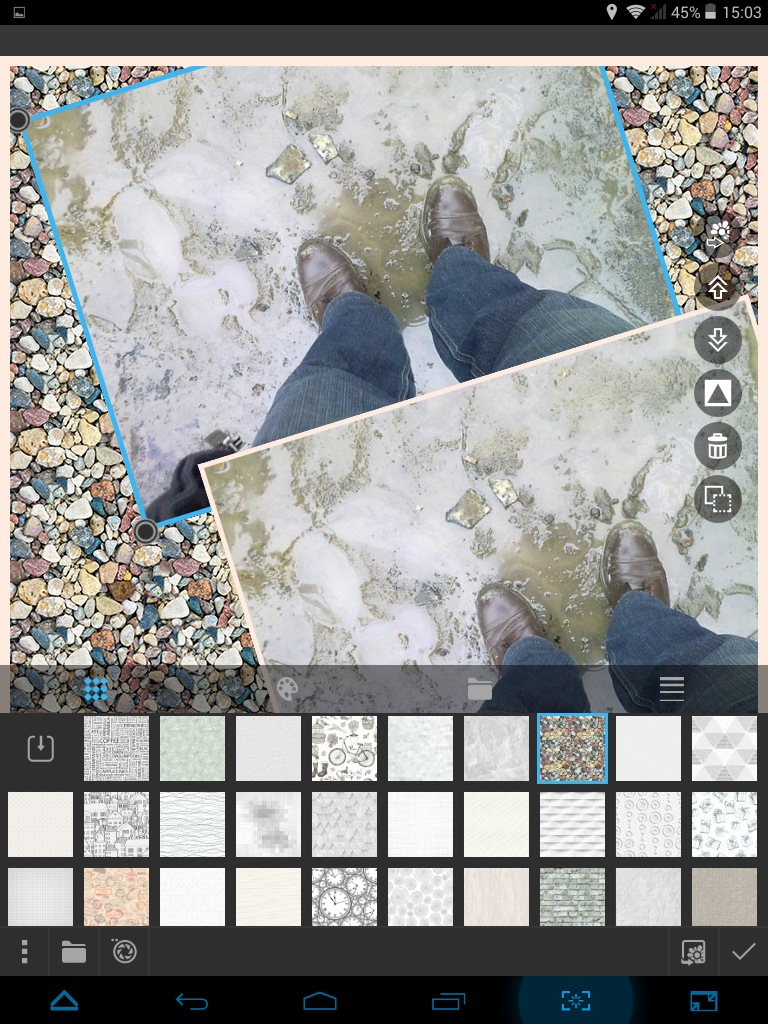Select the sketched houses pattern background
Viewport: 768px width, 1024px height.
[117, 825]
